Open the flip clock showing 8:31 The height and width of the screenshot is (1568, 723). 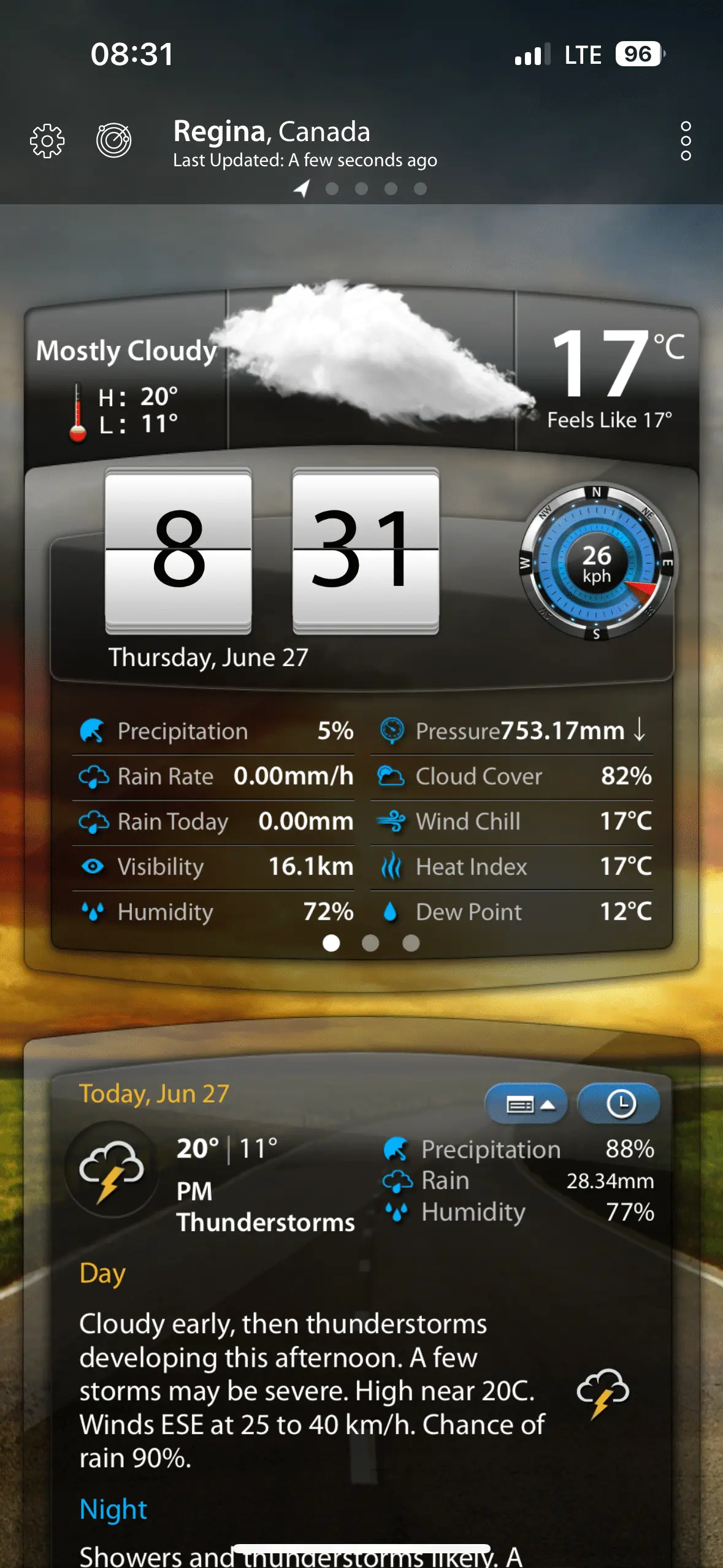[x=272, y=550]
